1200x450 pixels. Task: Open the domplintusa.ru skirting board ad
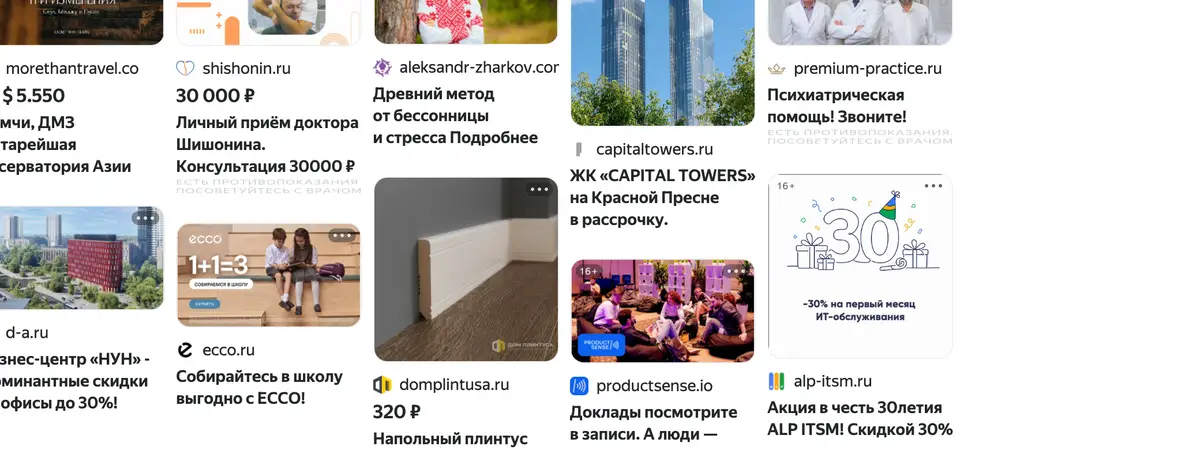[465, 269]
